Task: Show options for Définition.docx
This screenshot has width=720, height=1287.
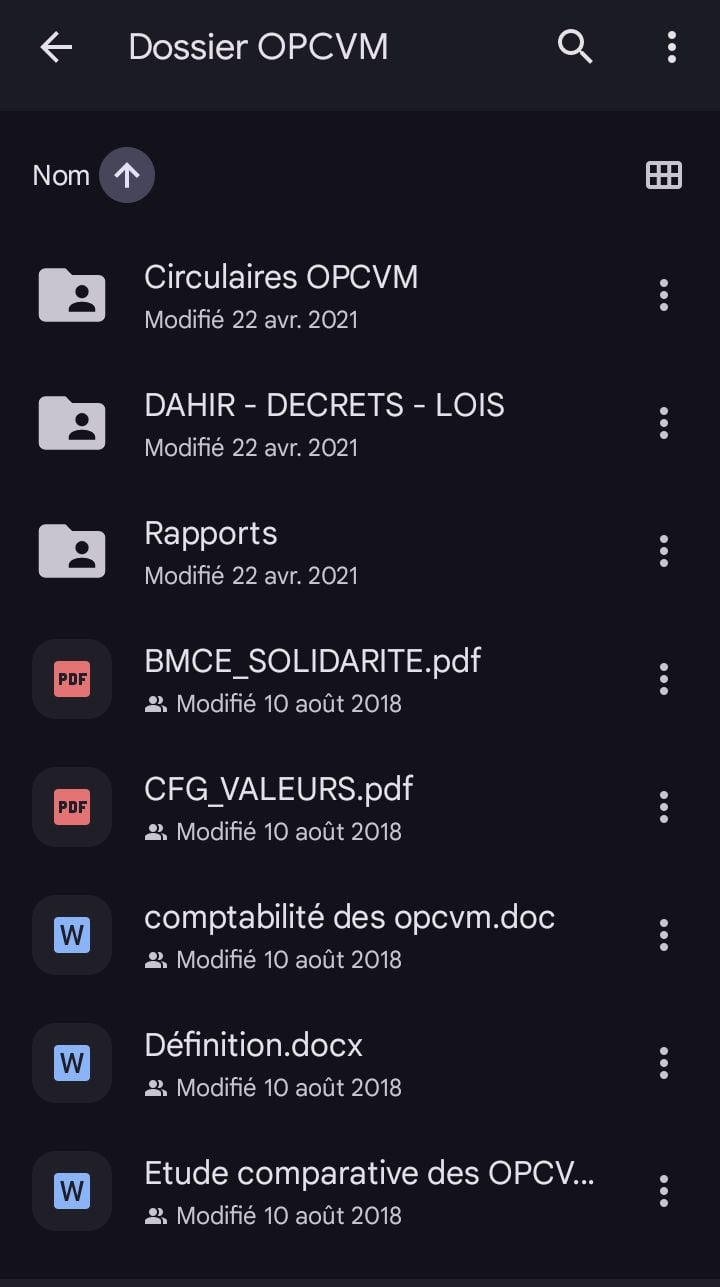Action: (x=663, y=1063)
